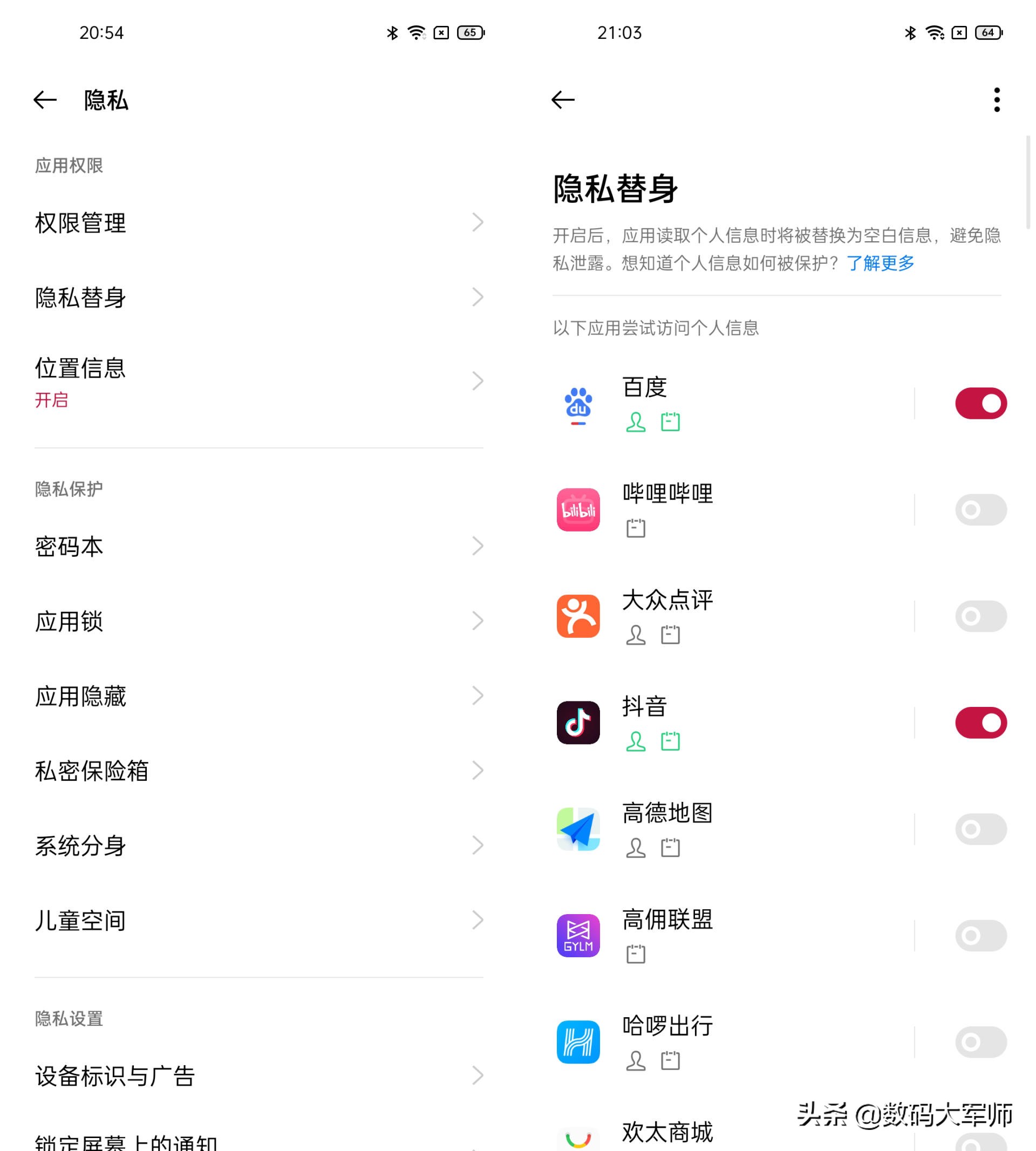Turn off the 抖音 privacy switch
This screenshot has width=1036, height=1151.
pyautogui.click(x=981, y=722)
